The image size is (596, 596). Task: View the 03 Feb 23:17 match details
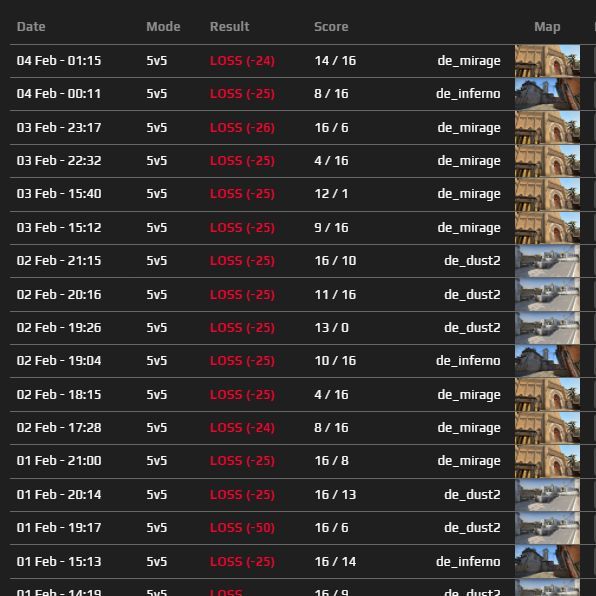point(303,127)
